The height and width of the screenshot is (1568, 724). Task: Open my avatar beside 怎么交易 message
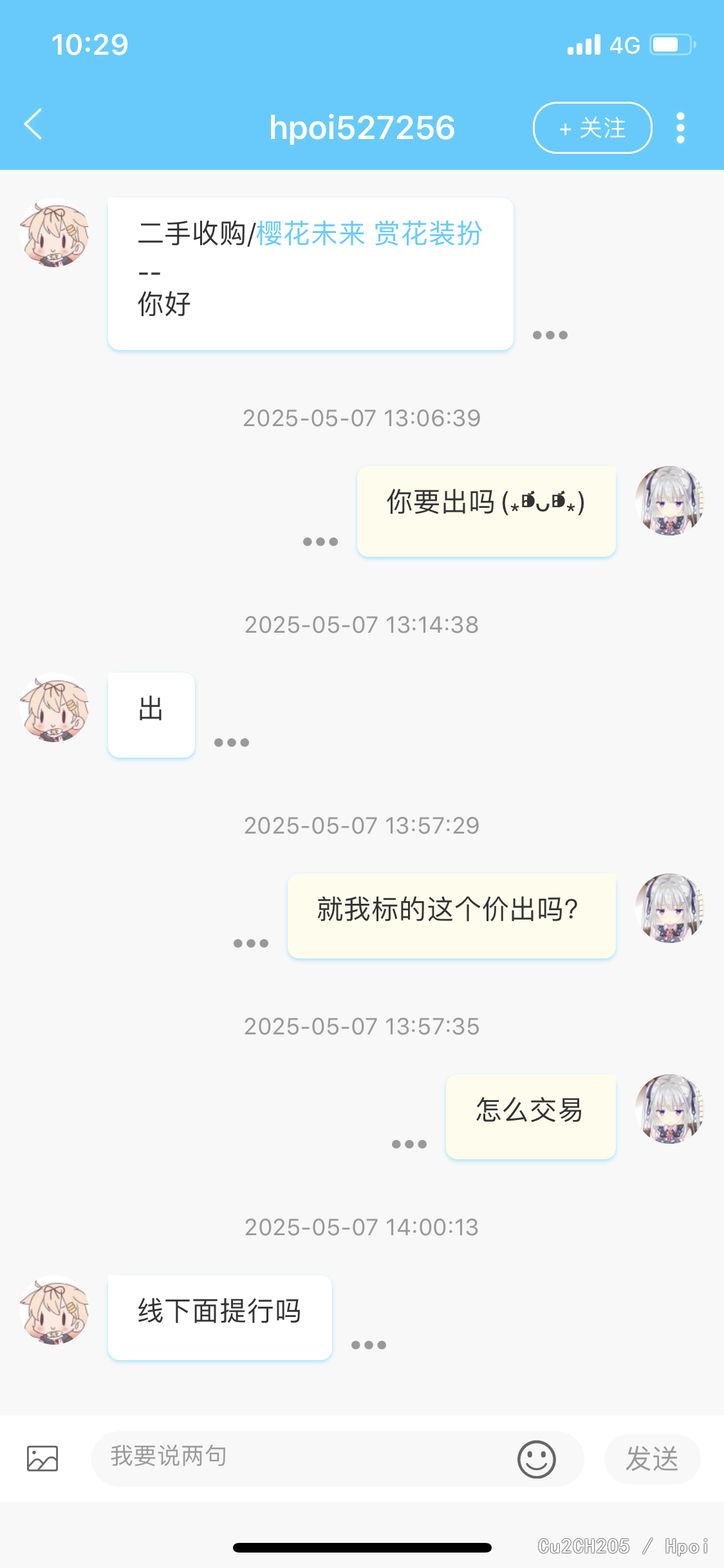pyautogui.click(x=670, y=1109)
